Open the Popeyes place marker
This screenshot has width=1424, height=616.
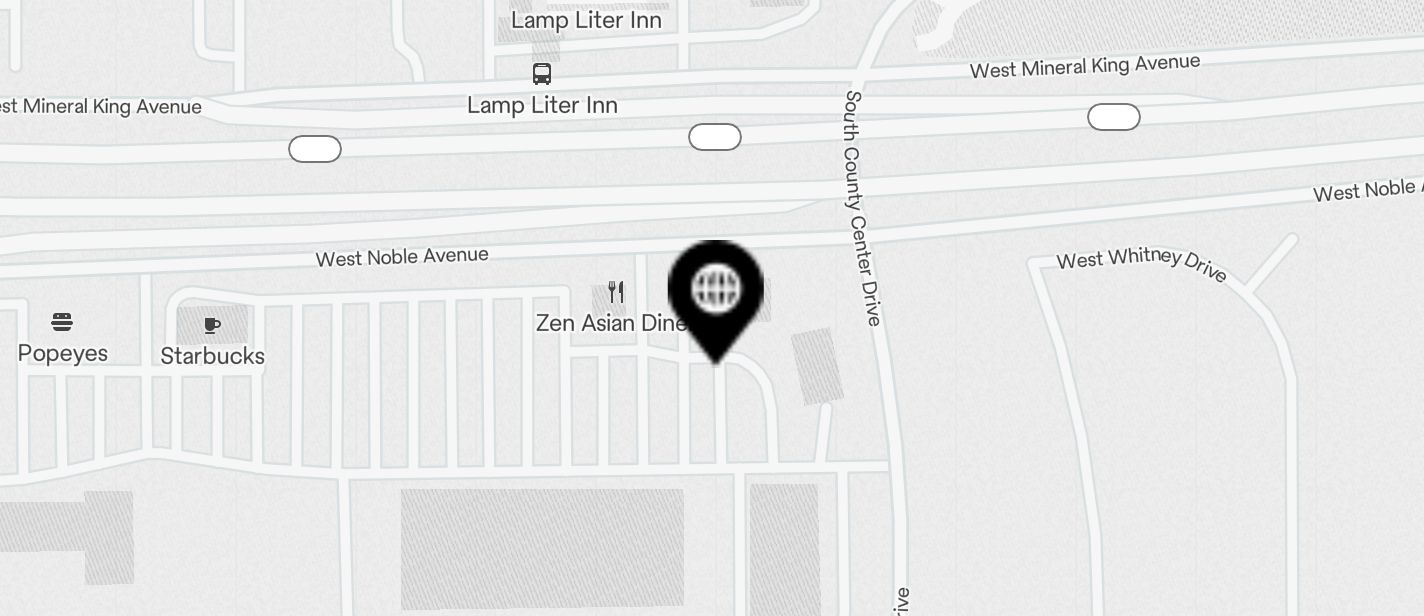point(62,322)
